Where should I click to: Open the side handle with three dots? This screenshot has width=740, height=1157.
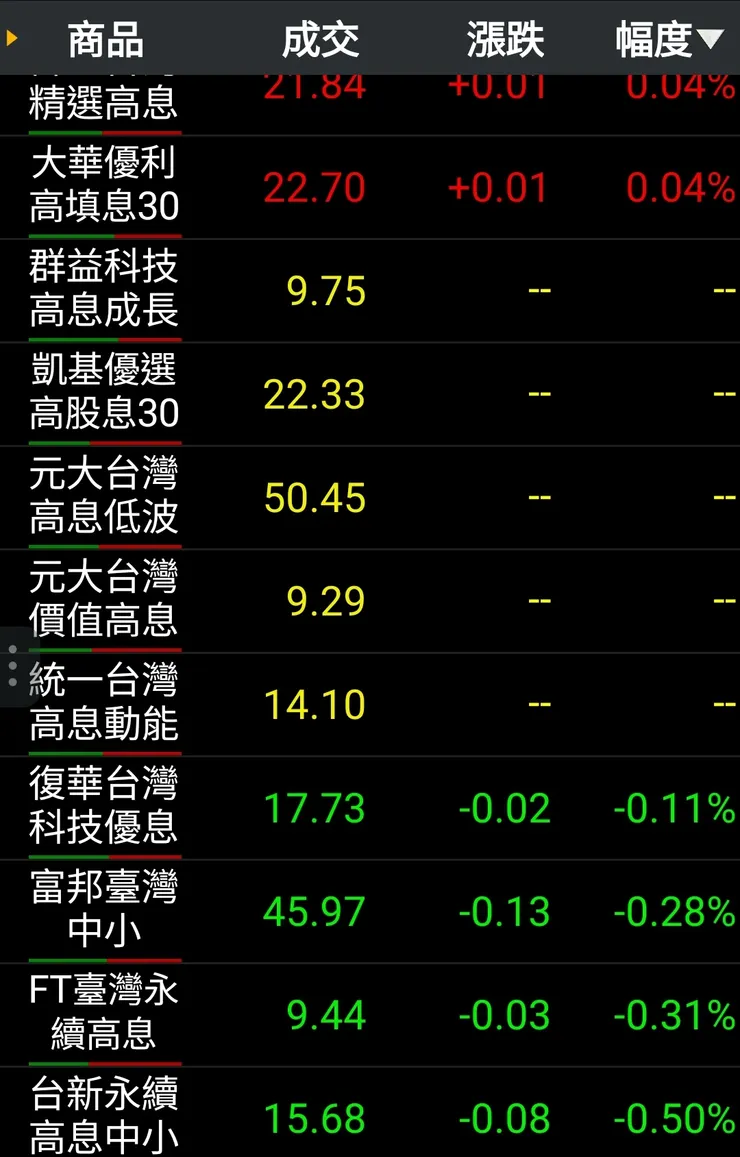tap(12, 666)
